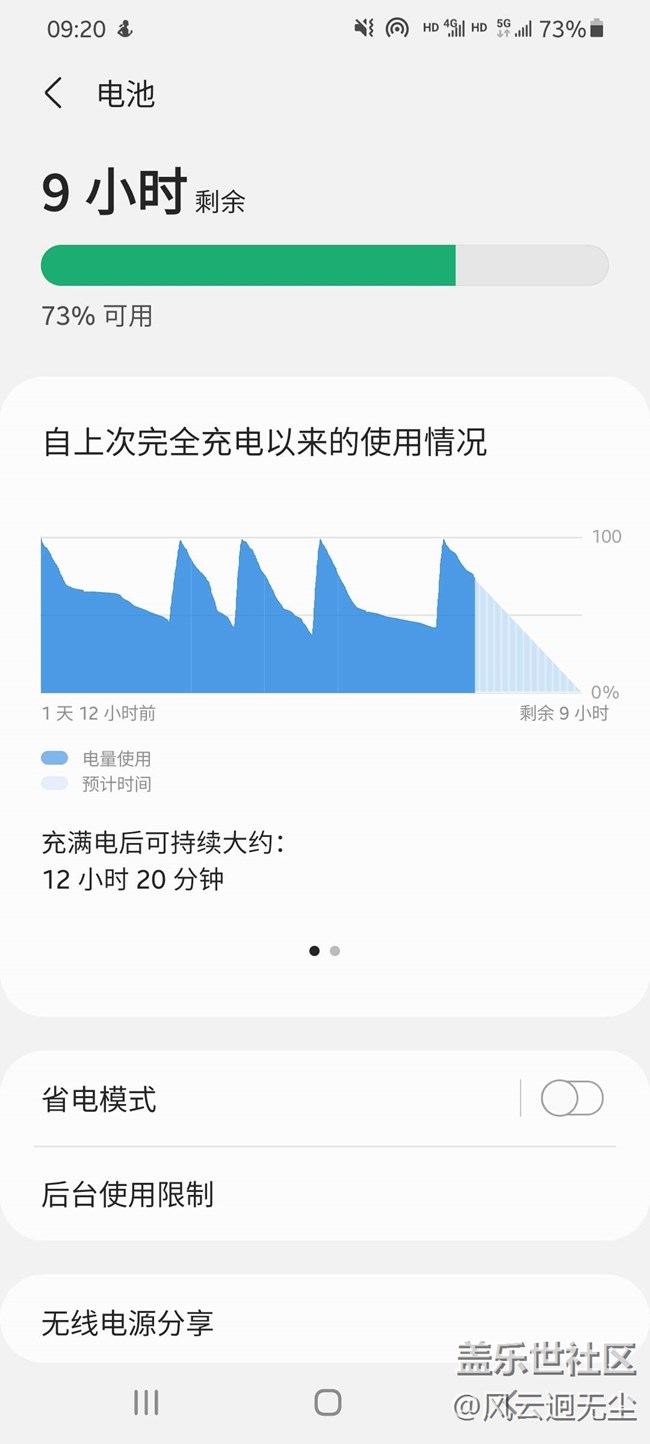Image resolution: width=650 pixels, height=1444 pixels.
Task: Turn on the 省电模式 switch
Action: tap(572, 1098)
